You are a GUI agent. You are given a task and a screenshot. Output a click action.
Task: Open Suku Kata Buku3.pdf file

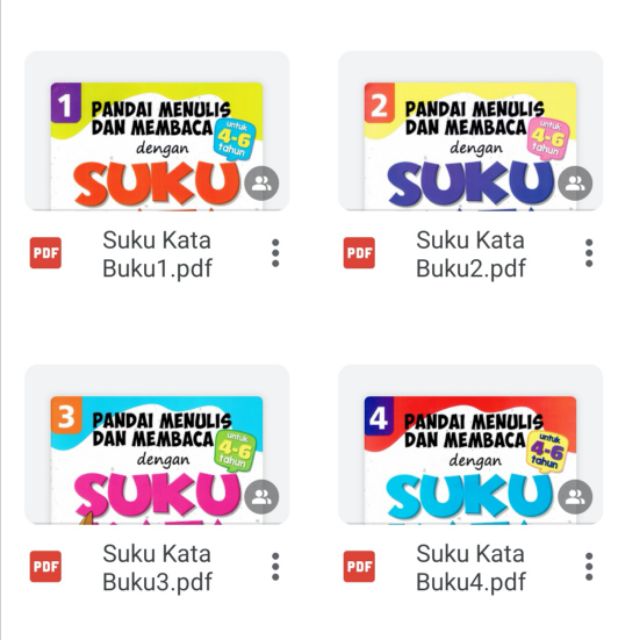[x=156, y=445]
